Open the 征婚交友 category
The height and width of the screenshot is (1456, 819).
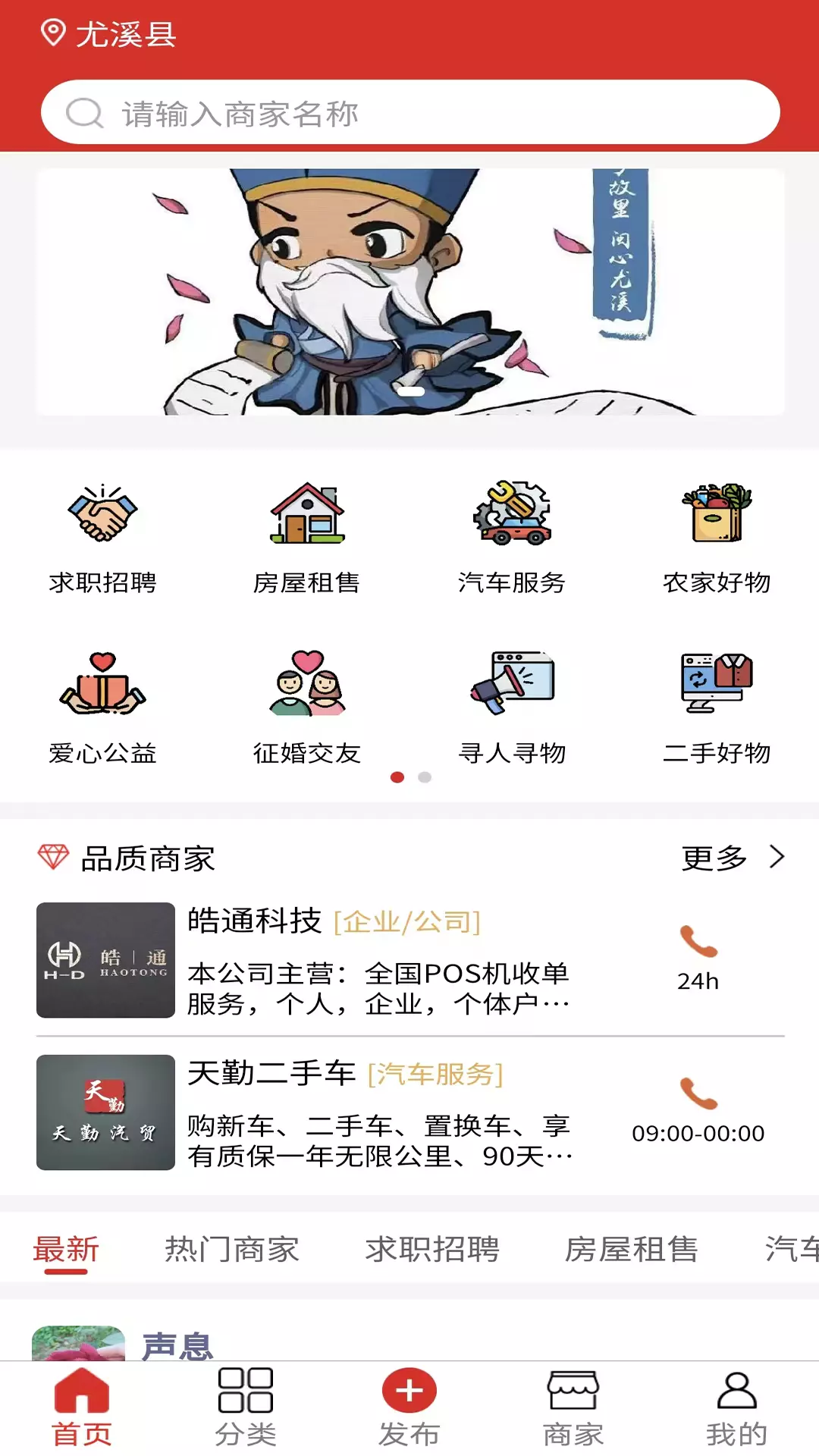(307, 708)
